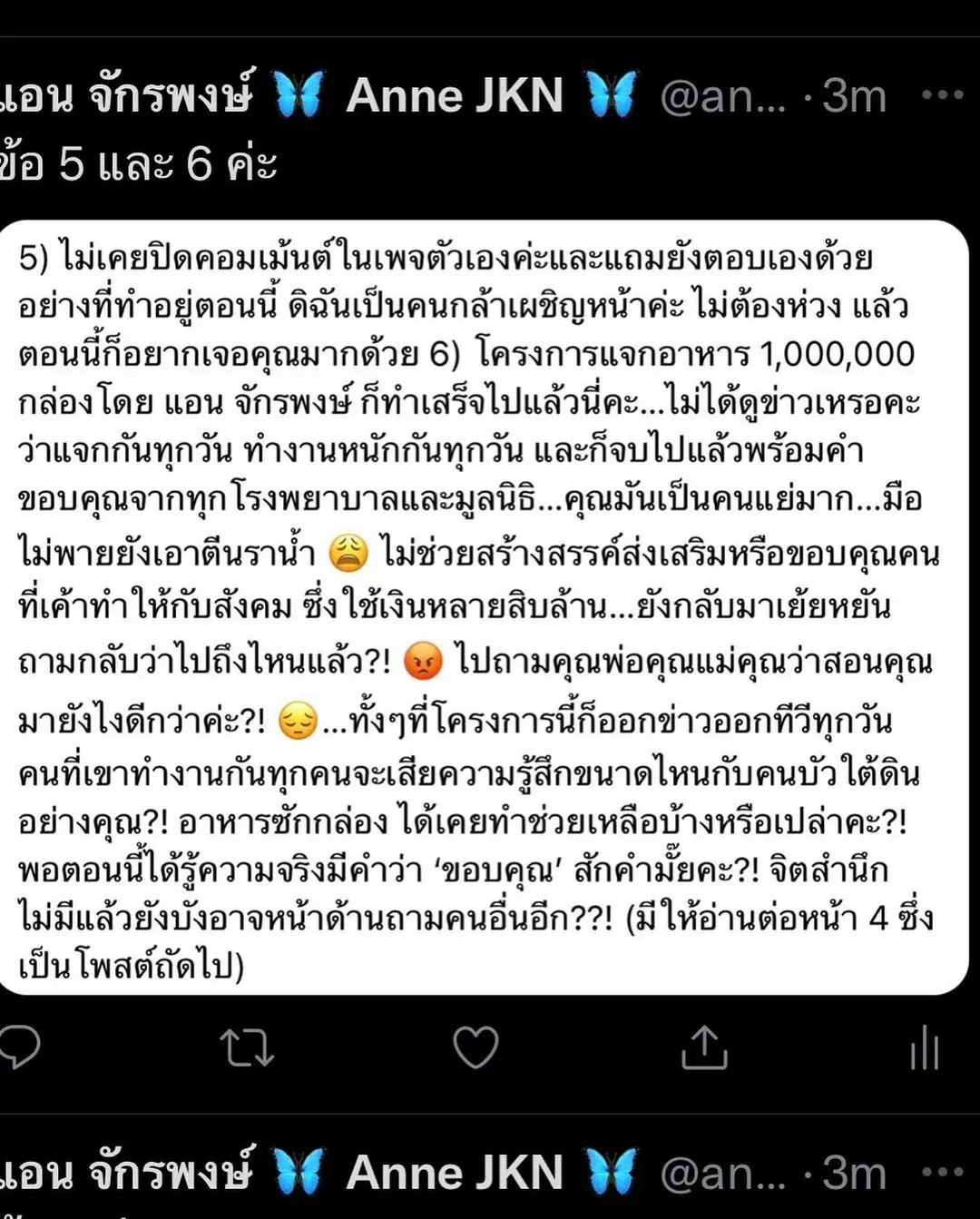
Task: Retweet the 'ข้อ 5 และ 6 ค่ะ' tweet
Action: [x=247, y=1047]
